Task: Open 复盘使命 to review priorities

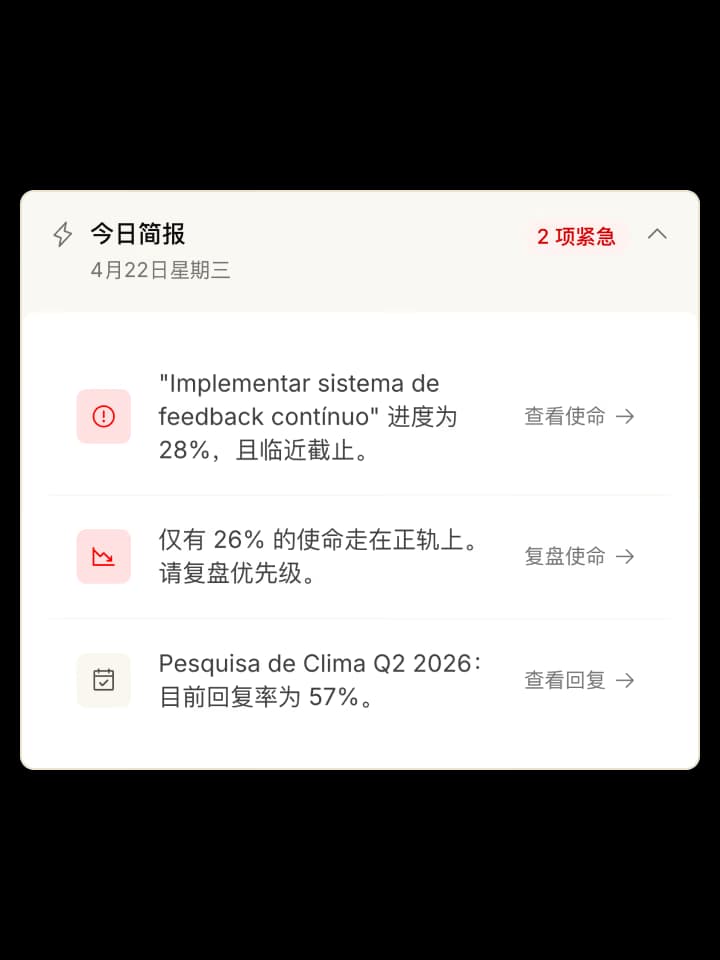Action: [565, 556]
